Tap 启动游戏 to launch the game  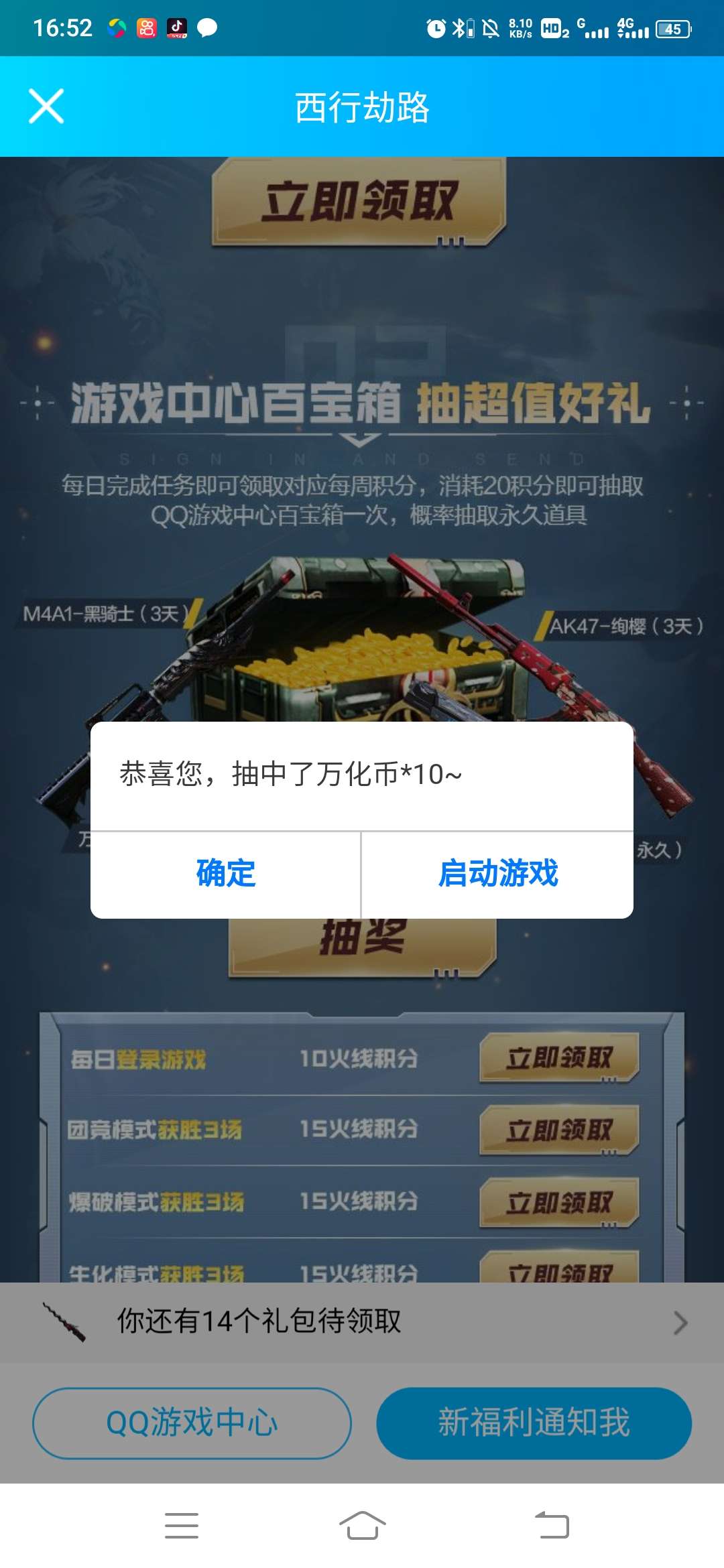tap(497, 874)
